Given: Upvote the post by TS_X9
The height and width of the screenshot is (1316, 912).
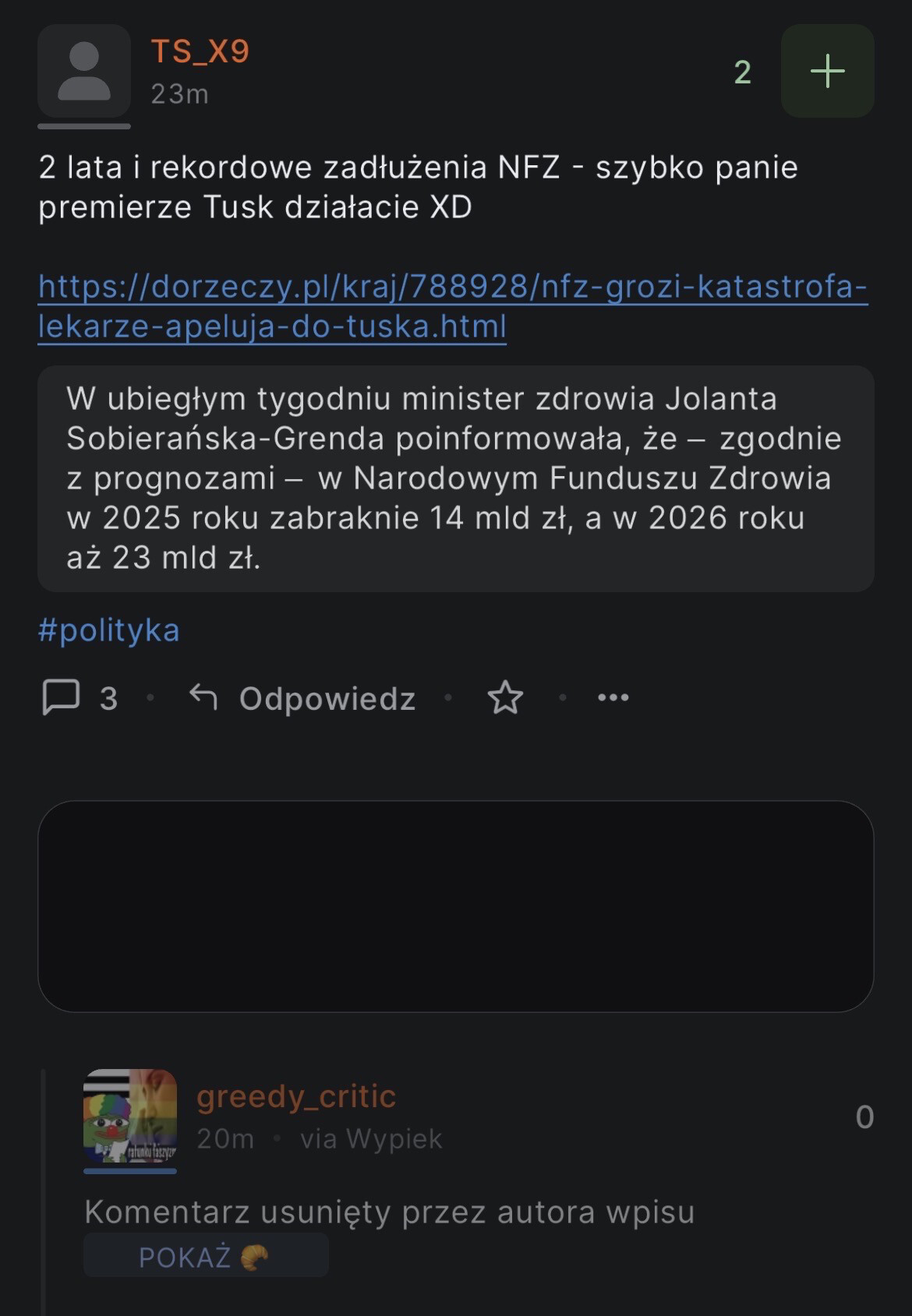Looking at the screenshot, I should point(827,71).
